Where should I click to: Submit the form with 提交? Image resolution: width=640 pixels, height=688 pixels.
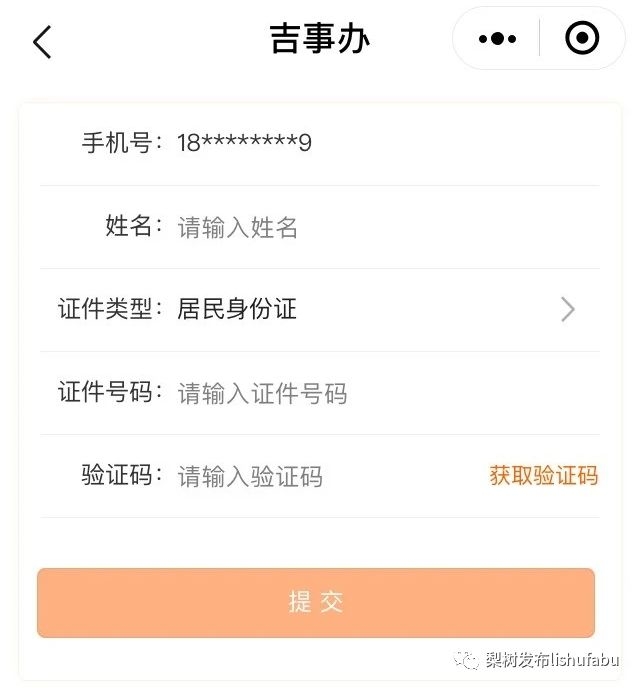(316, 602)
